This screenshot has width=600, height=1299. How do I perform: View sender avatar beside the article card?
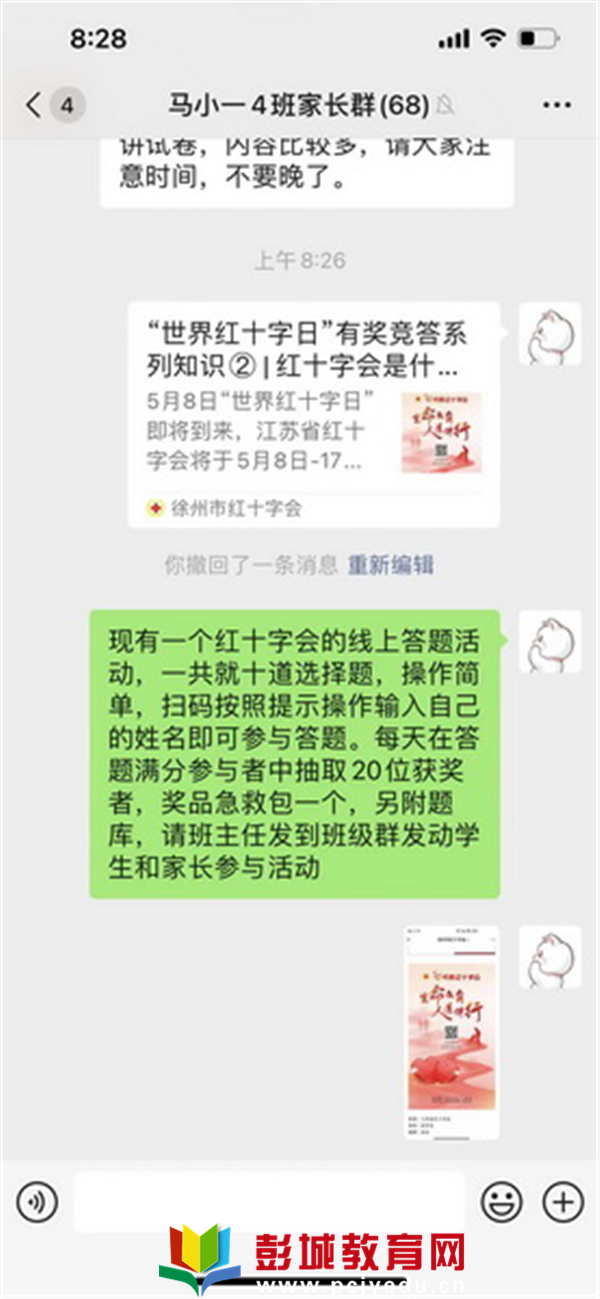tap(549, 333)
